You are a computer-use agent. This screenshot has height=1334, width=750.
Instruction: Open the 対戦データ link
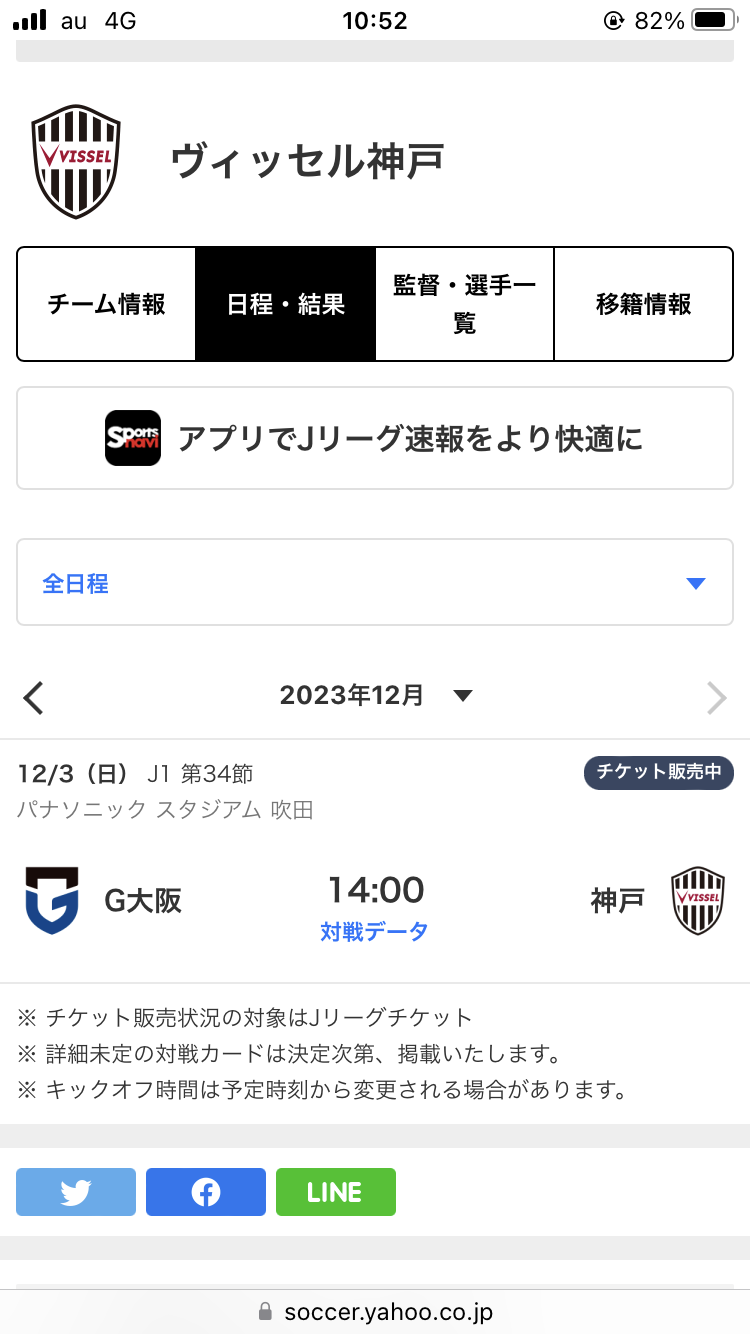tap(374, 932)
